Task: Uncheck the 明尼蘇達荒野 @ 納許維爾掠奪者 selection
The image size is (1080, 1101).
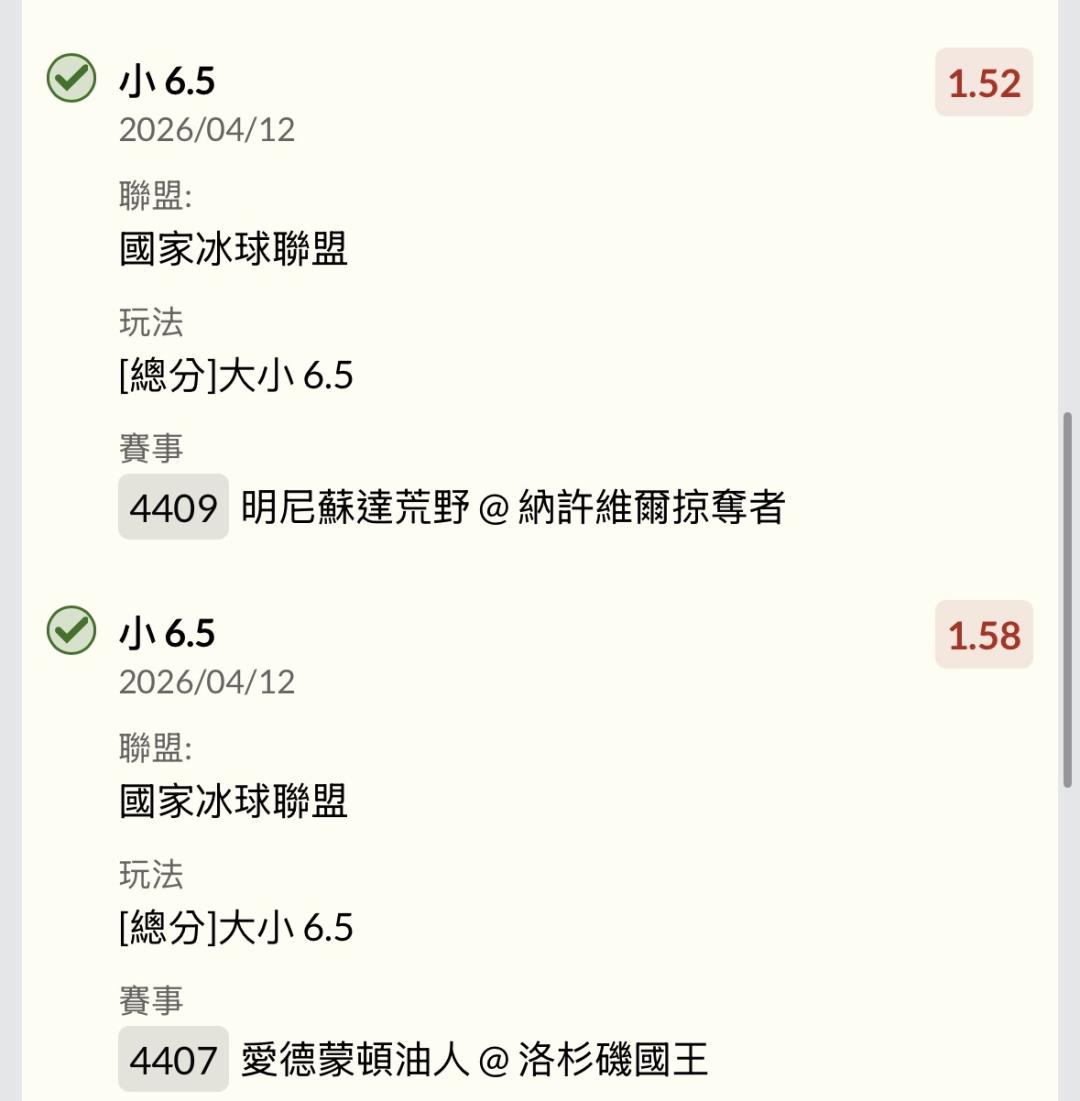Action: (72, 79)
